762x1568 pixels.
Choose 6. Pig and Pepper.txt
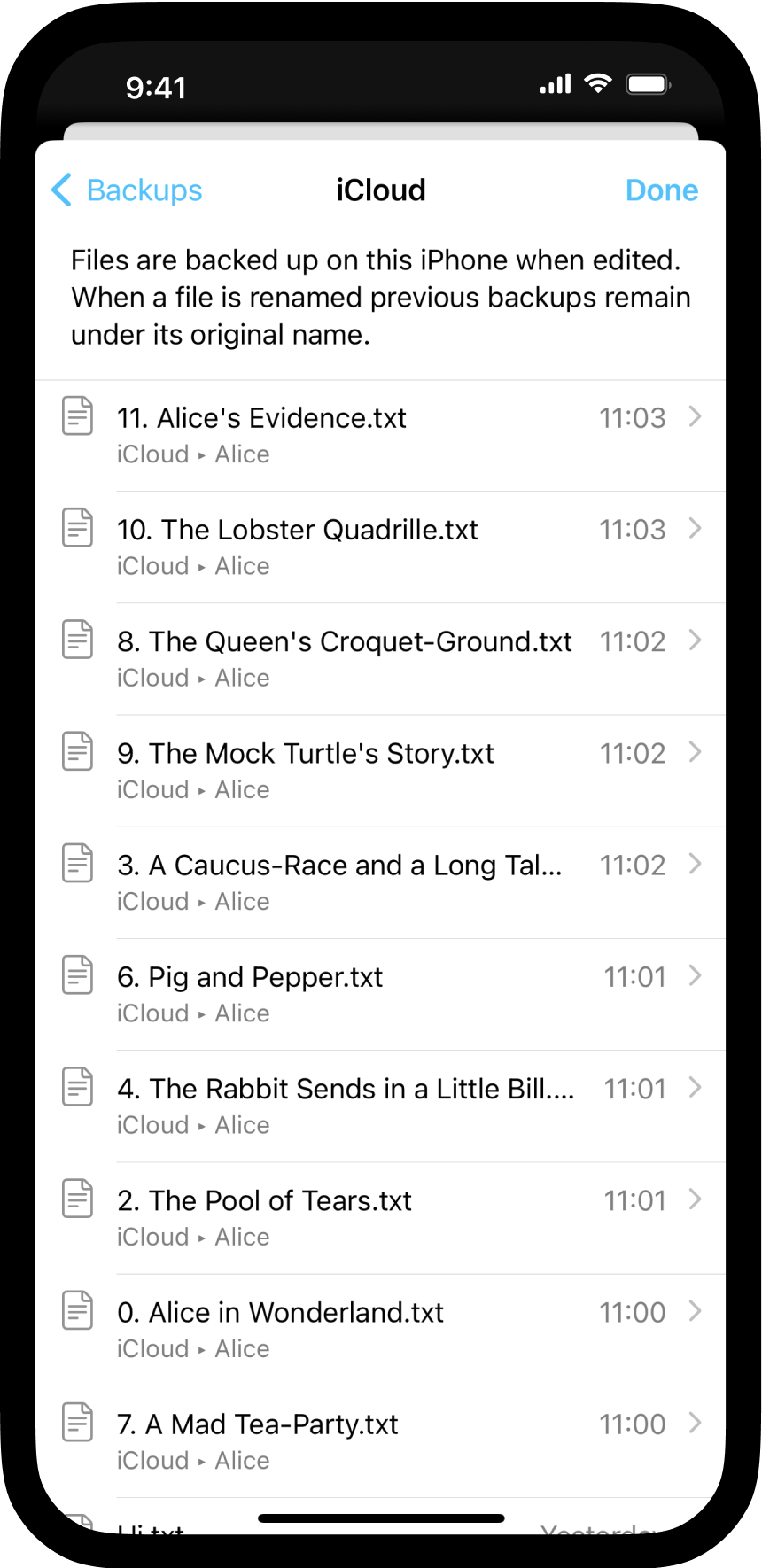pos(381,993)
